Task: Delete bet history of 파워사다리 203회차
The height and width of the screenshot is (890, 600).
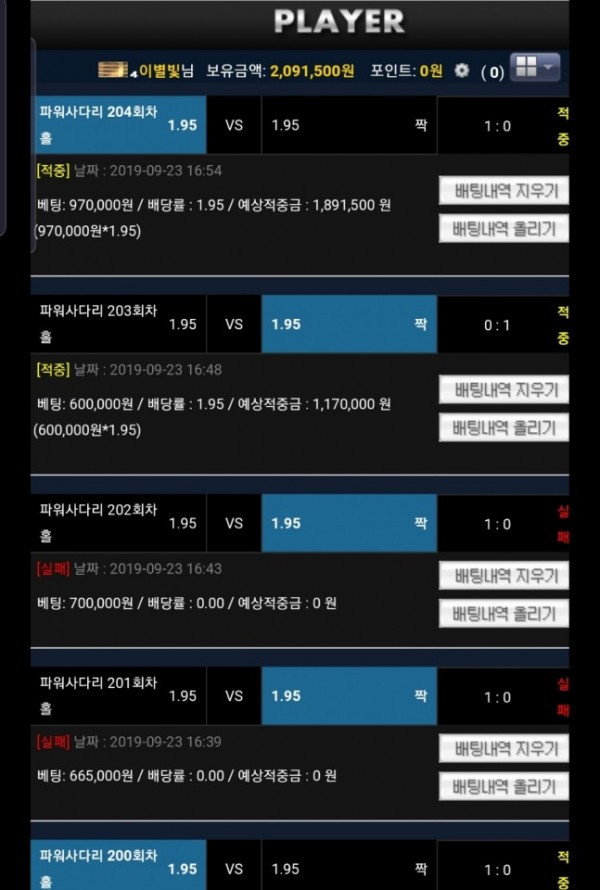Action: click(504, 390)
